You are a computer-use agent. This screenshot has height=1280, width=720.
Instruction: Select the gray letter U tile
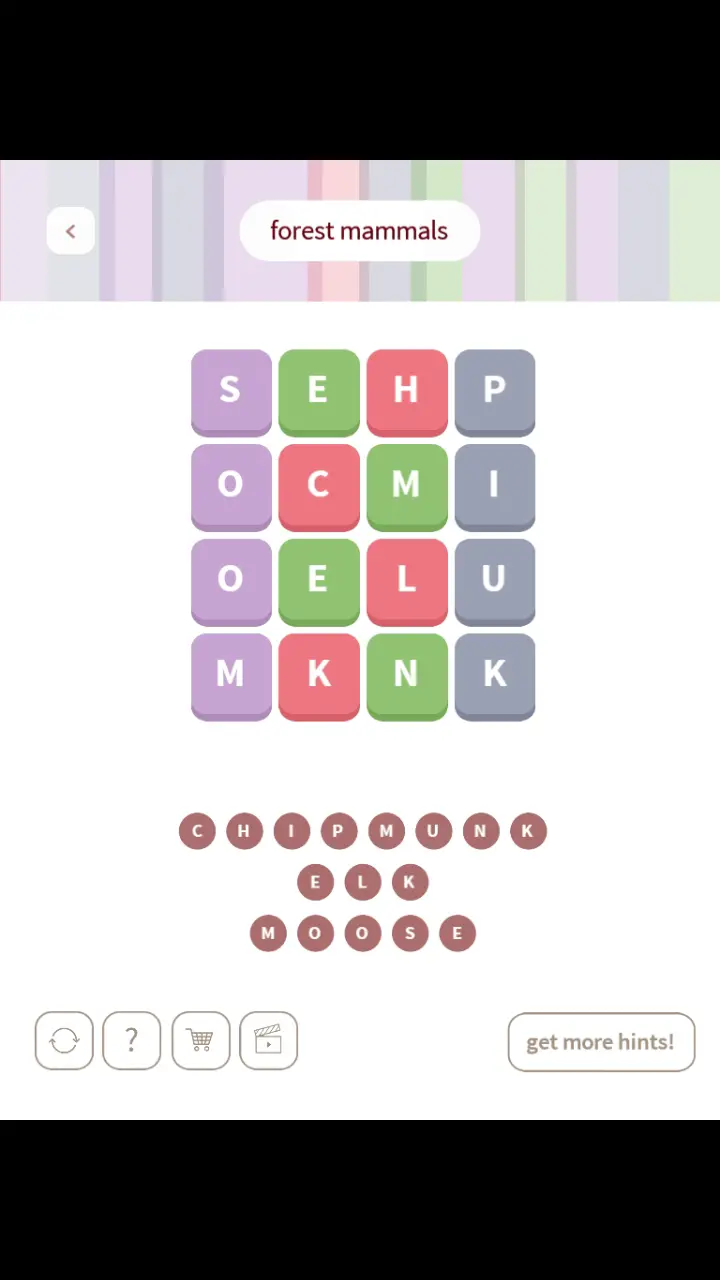pos(495,582)
